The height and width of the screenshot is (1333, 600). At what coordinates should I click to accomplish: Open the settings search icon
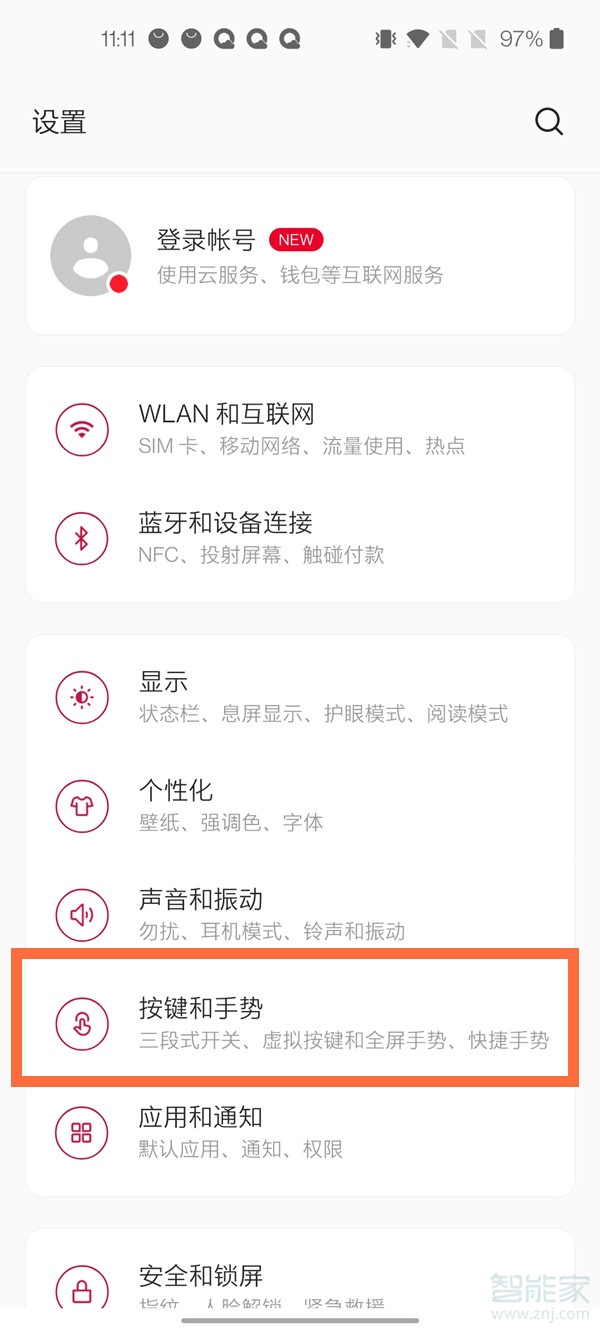click(549, 122)
